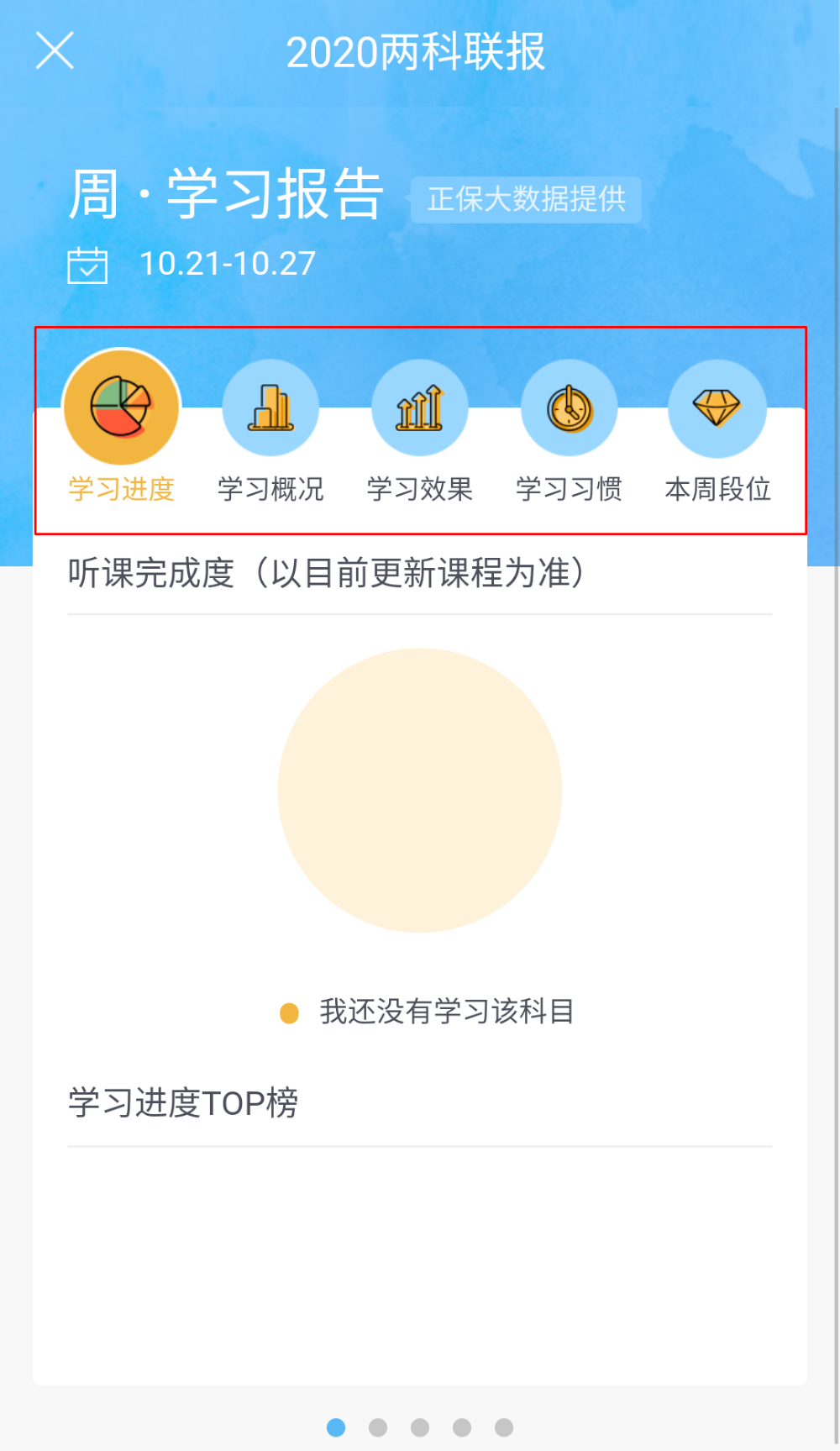840x1451 pixels.
Task: Click the 正保大数据提供 badge
Action: 526,199
